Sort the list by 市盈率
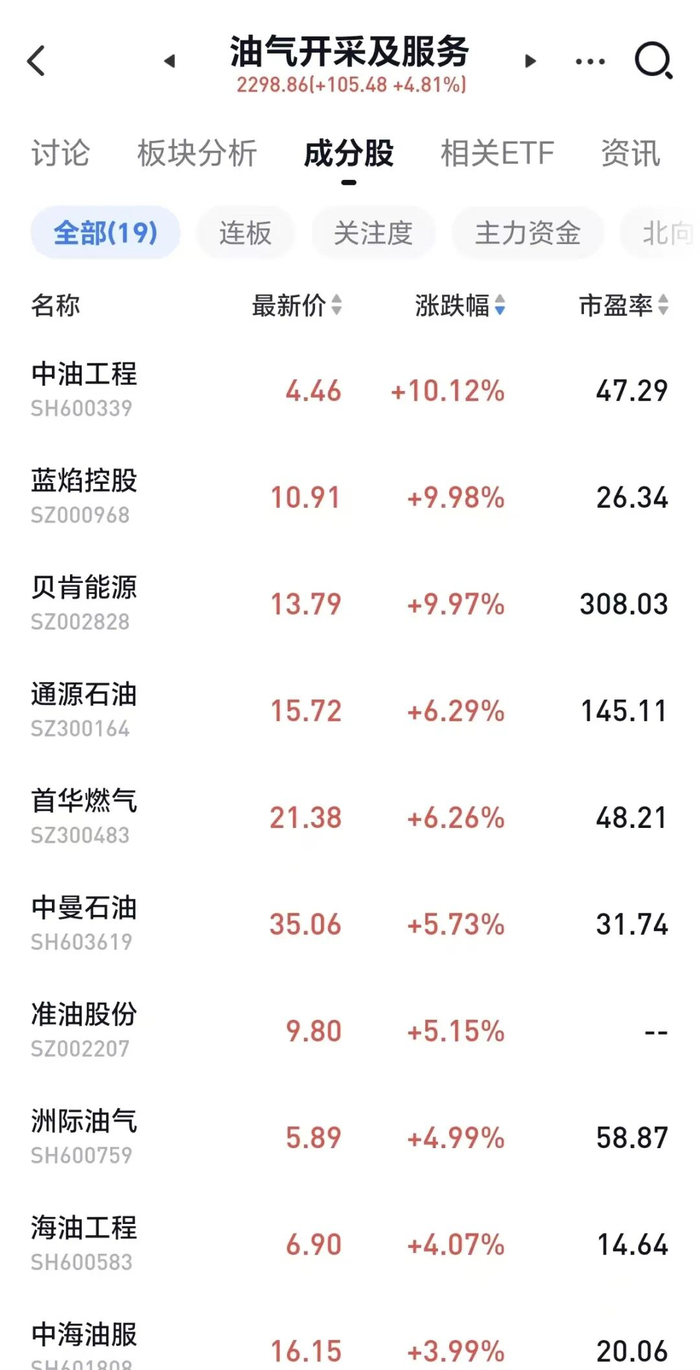Image resolution: width=700 pixels, height=1370 pixels. (x=624, y=306)
